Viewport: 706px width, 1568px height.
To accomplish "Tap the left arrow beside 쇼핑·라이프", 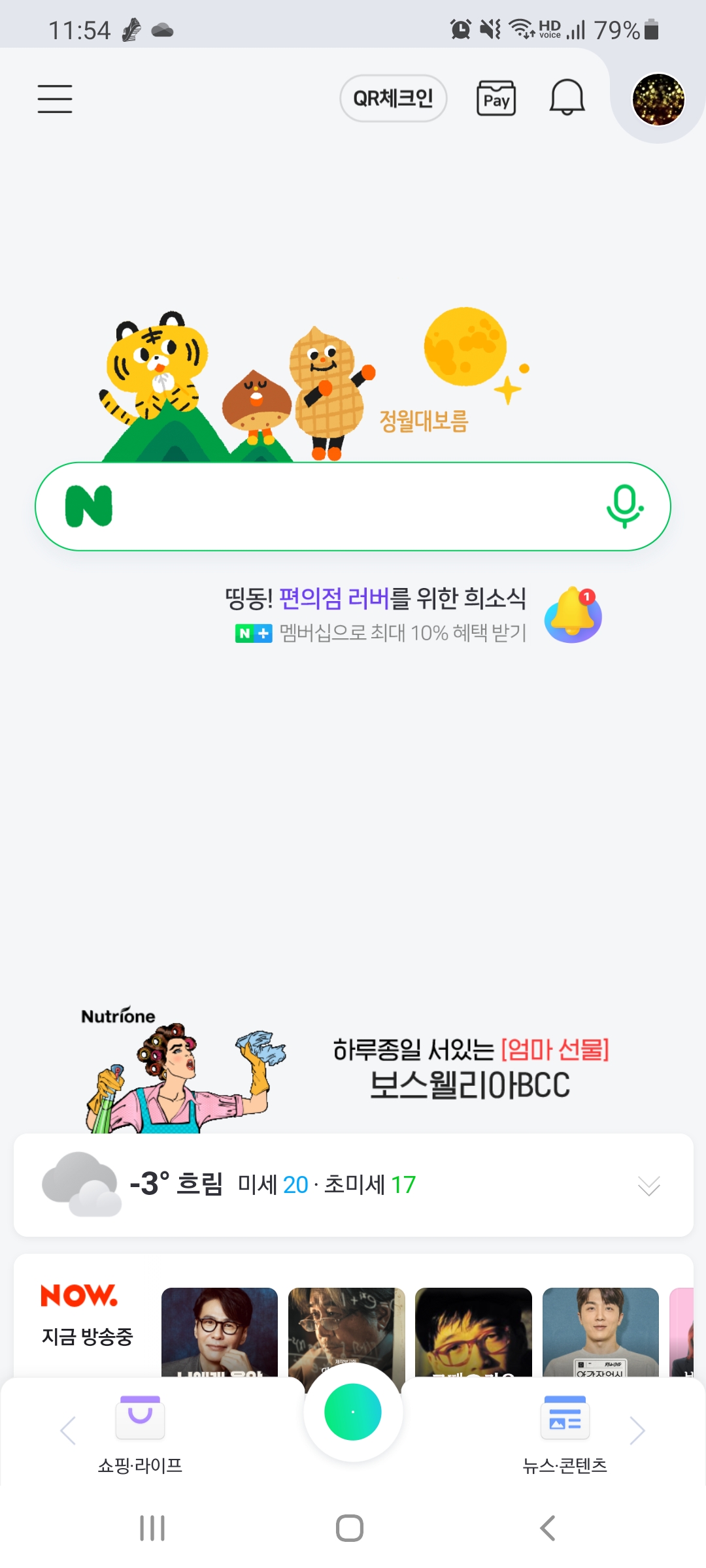I will click(x=68, y=1431).
